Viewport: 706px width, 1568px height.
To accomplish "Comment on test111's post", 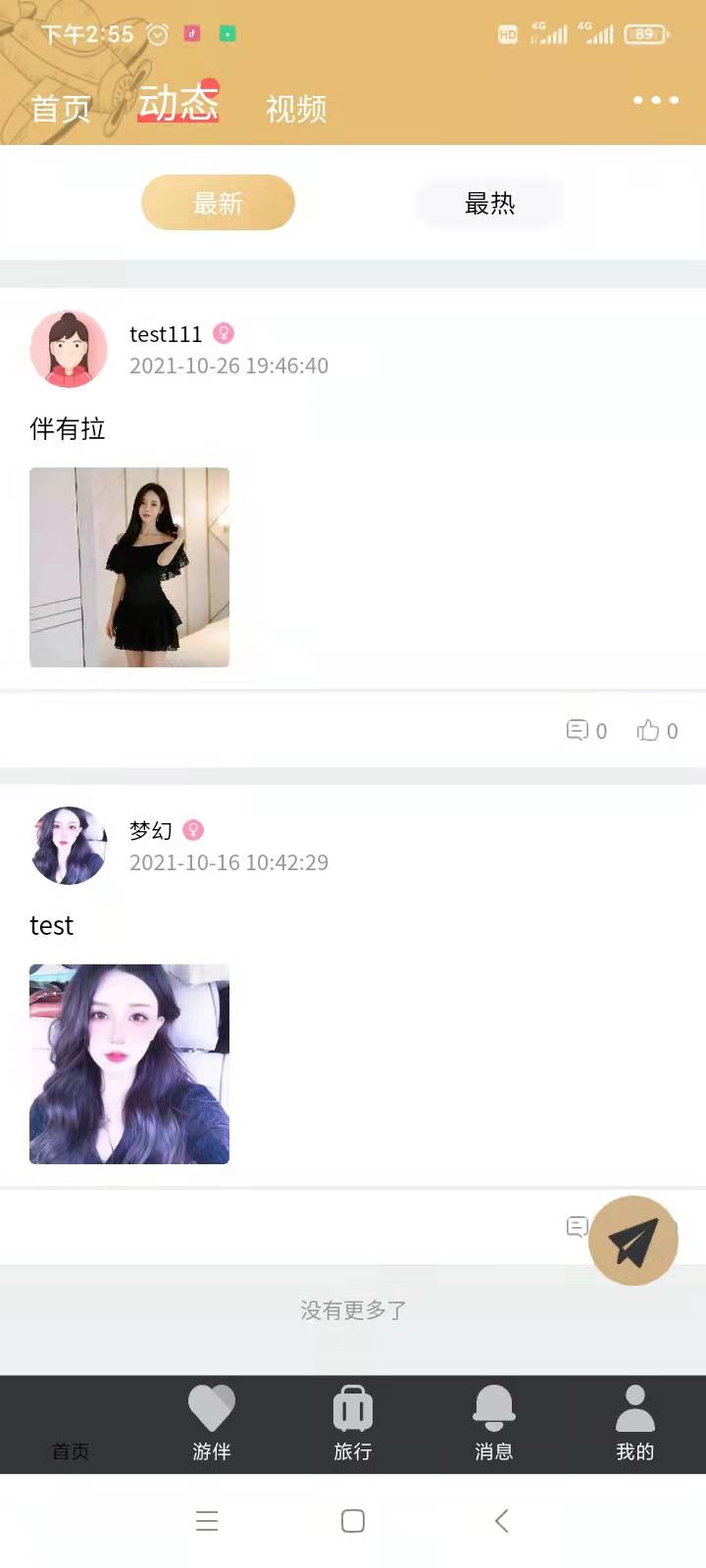I will tap(586, 730).
